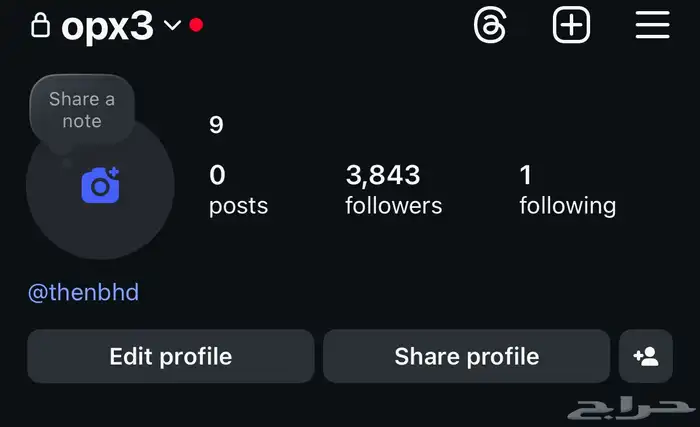
Task: Open discover people suggestions
Action: tap(646, 356)
